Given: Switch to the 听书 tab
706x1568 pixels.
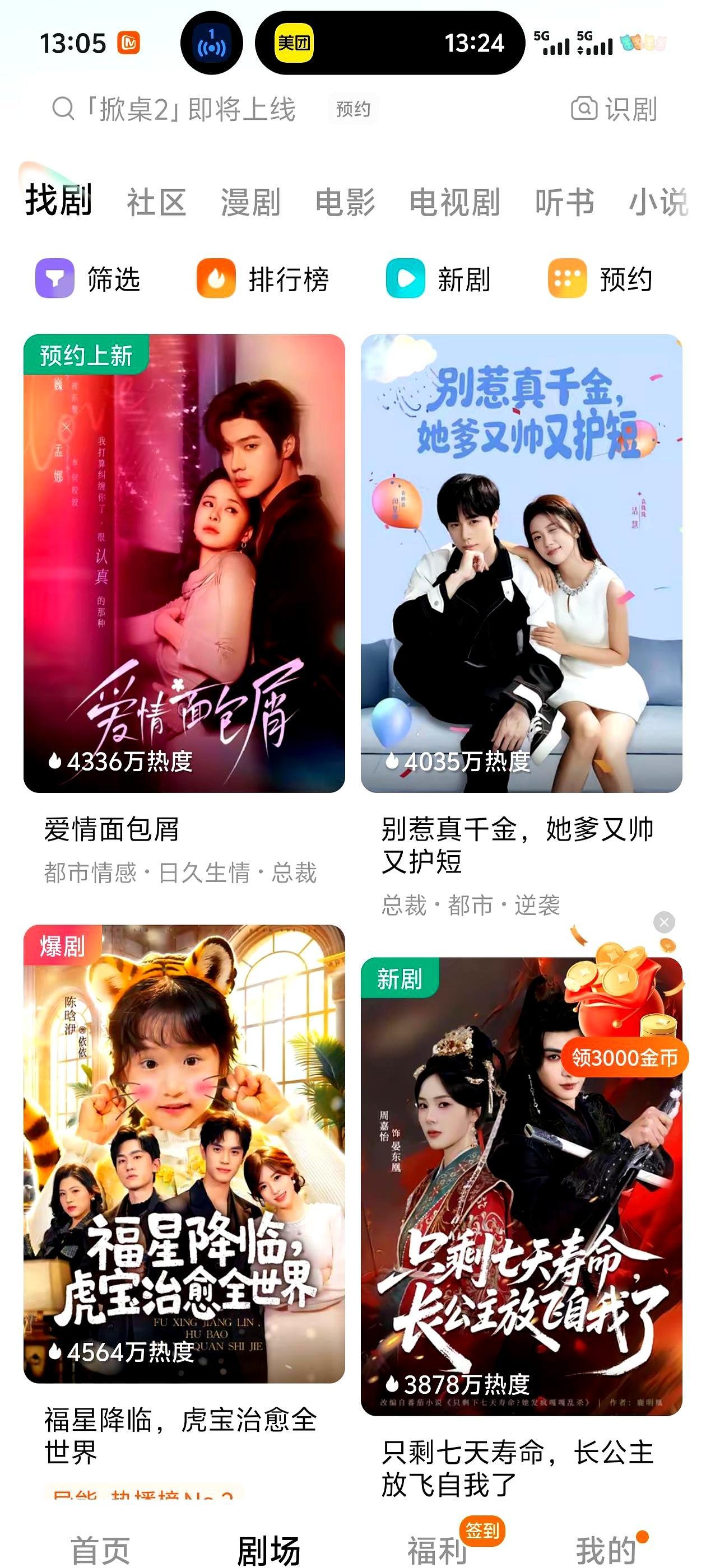Looking at the screenshot, I should click(564, 202).
